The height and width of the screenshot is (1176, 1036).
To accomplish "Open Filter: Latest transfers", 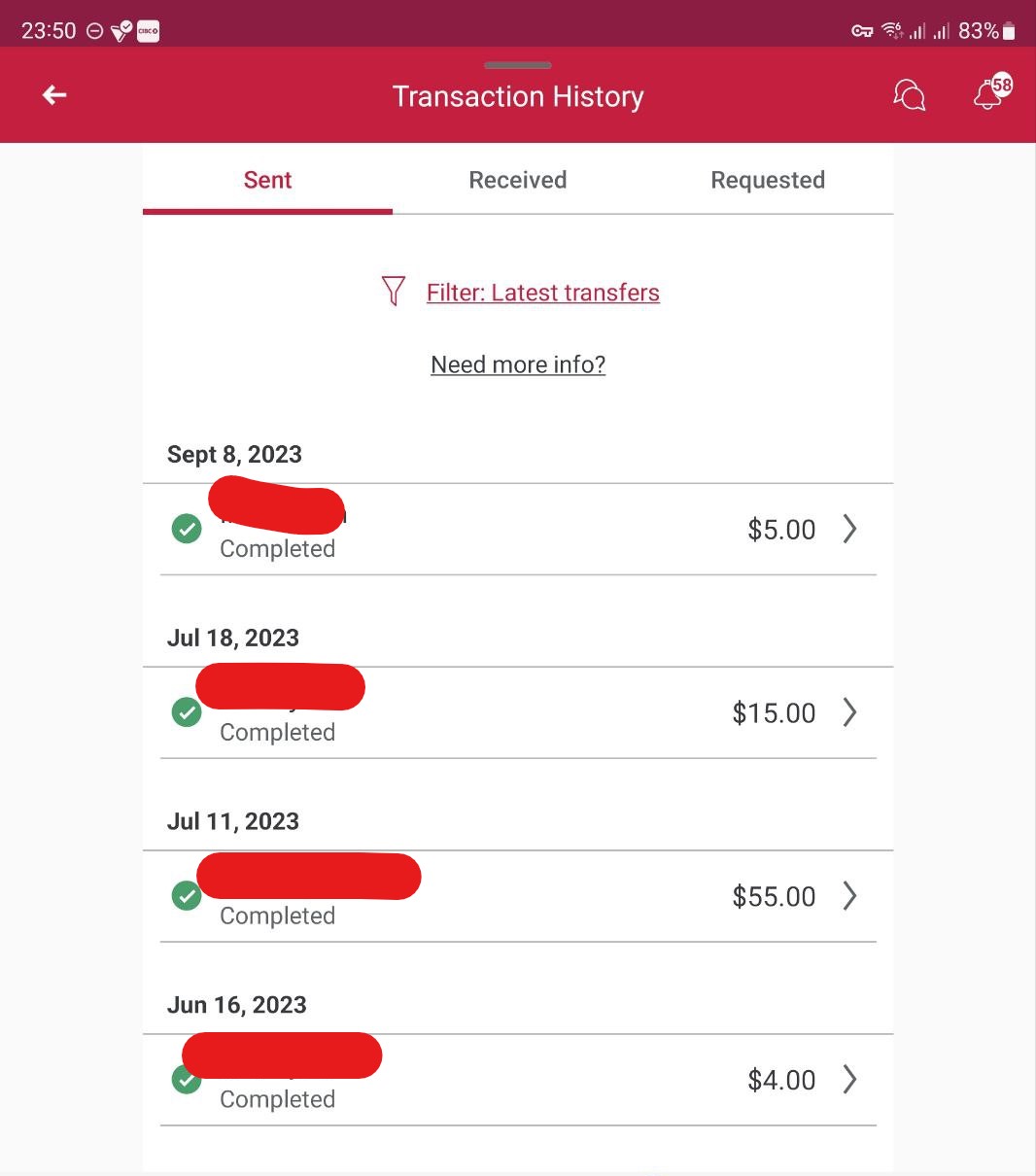I will pos(542,293).
